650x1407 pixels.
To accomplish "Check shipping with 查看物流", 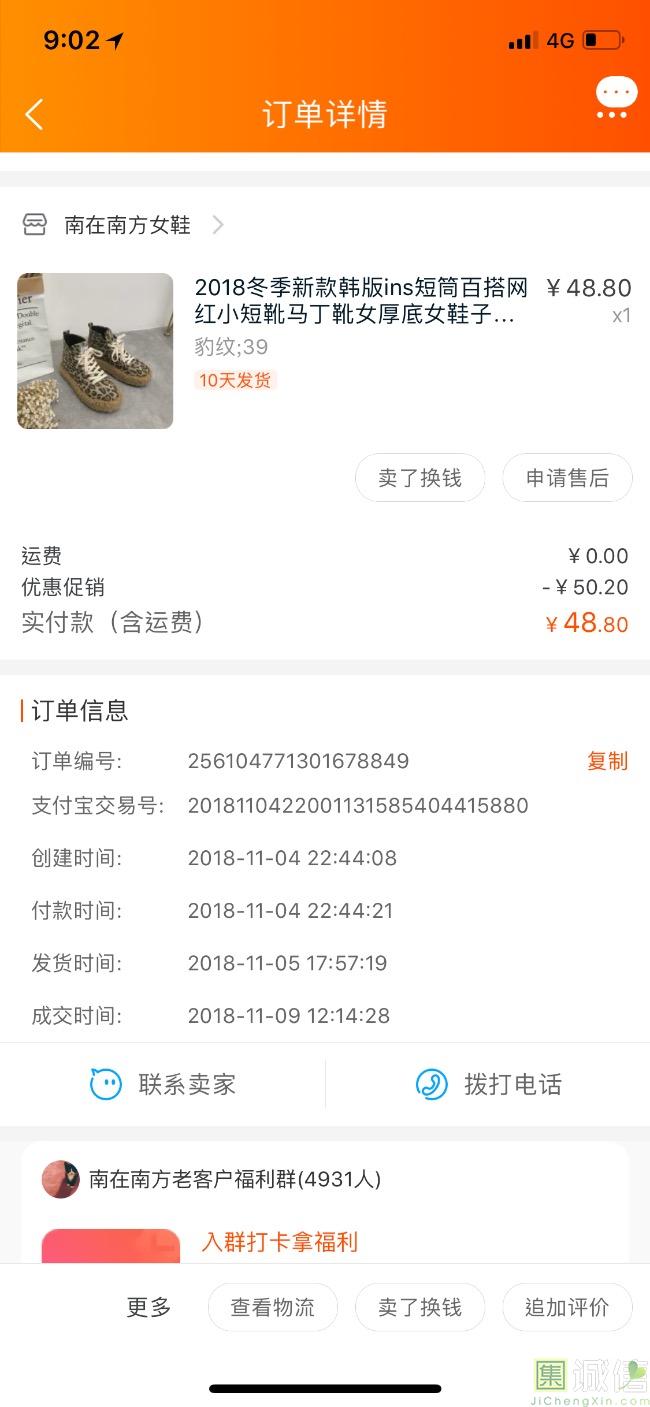I will [x=272, y=1307].
